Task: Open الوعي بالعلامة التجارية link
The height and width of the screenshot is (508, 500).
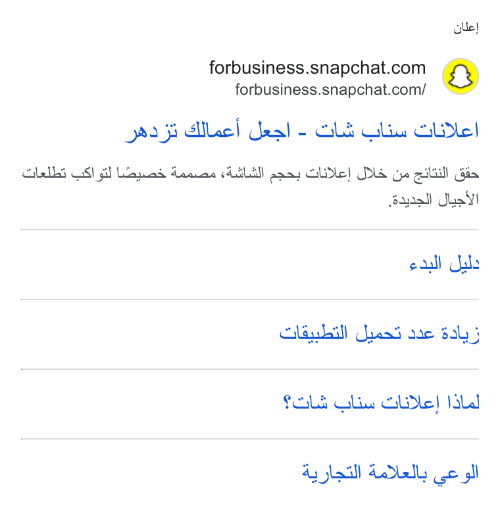Action: click(390, 473)
